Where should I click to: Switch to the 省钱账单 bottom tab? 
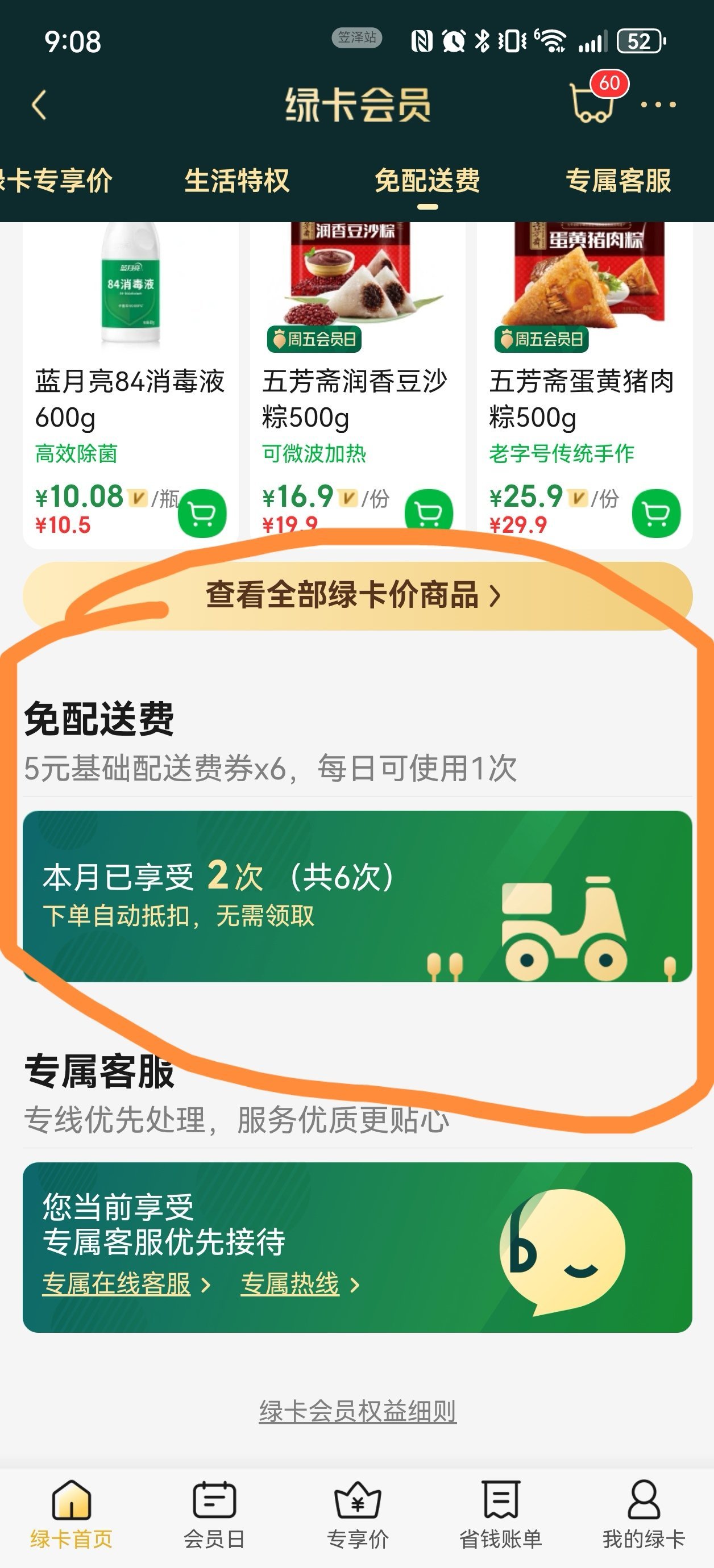tap(501, 1515)
